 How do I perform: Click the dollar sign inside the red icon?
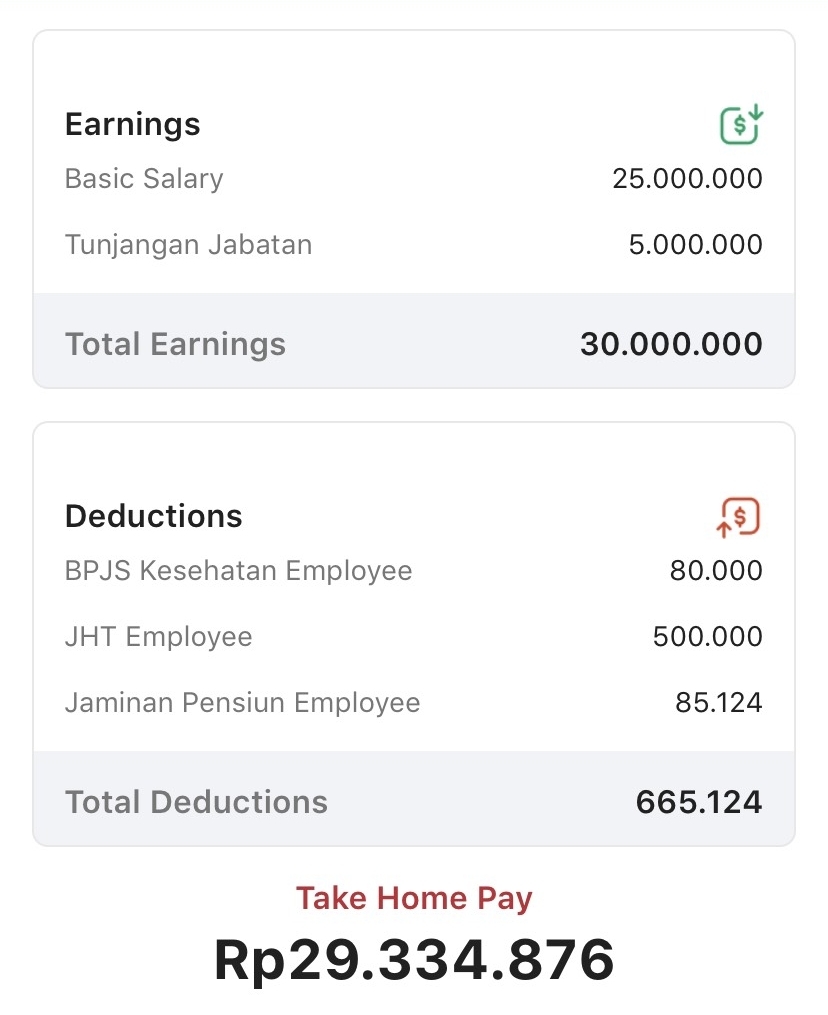point(740,516)
